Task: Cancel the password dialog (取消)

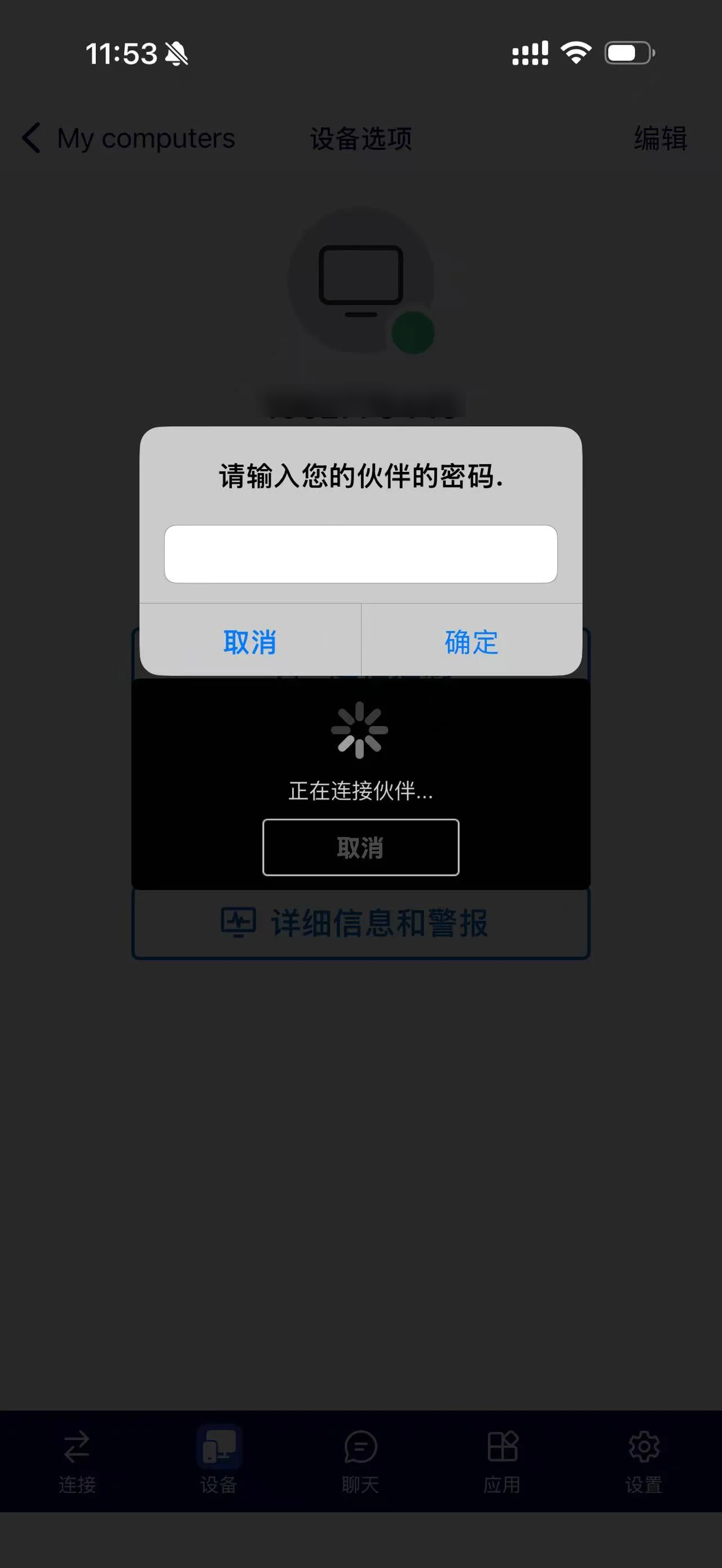Action: 250,642
